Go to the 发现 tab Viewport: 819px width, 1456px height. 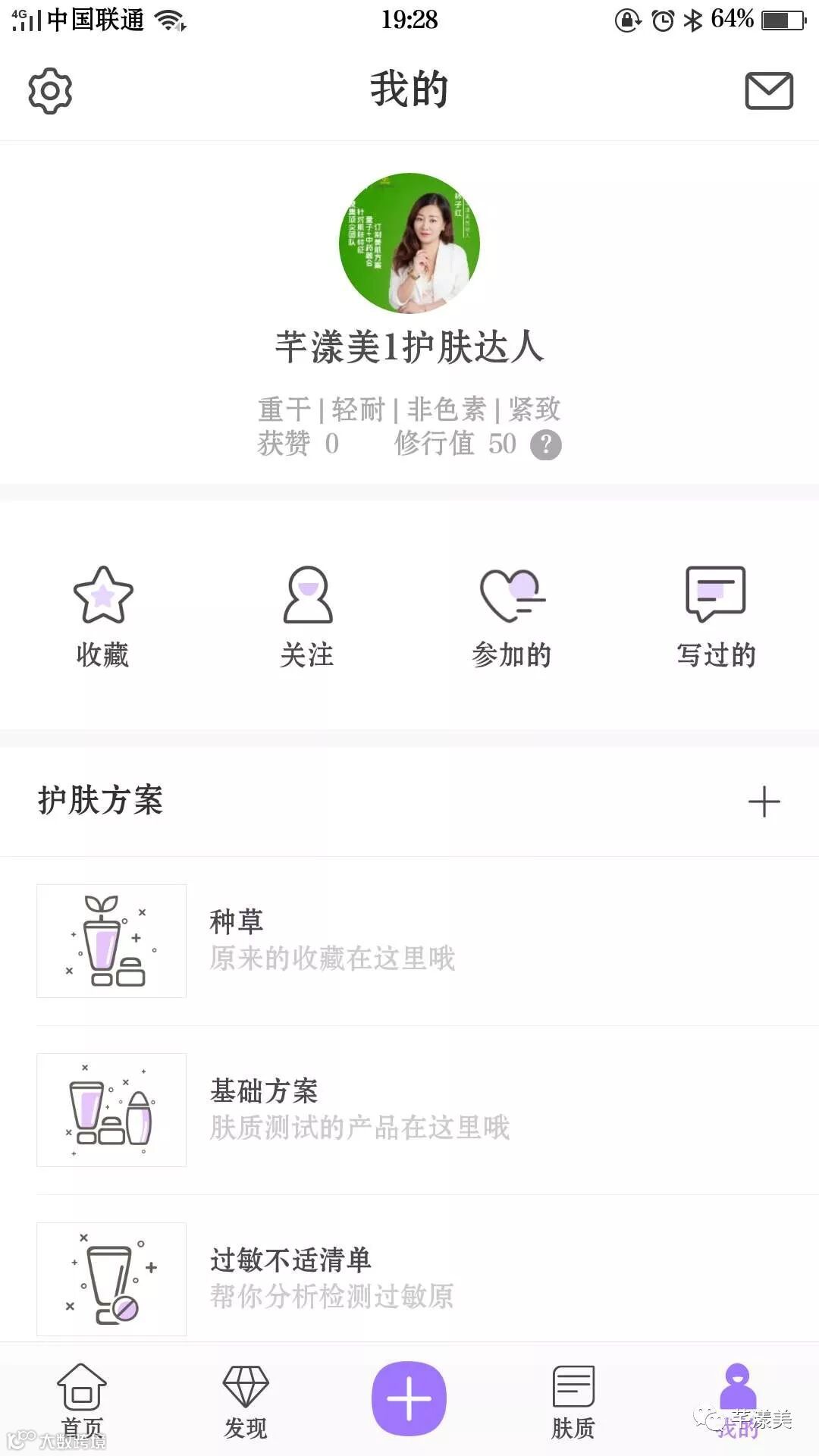(x=246, y=1400)
